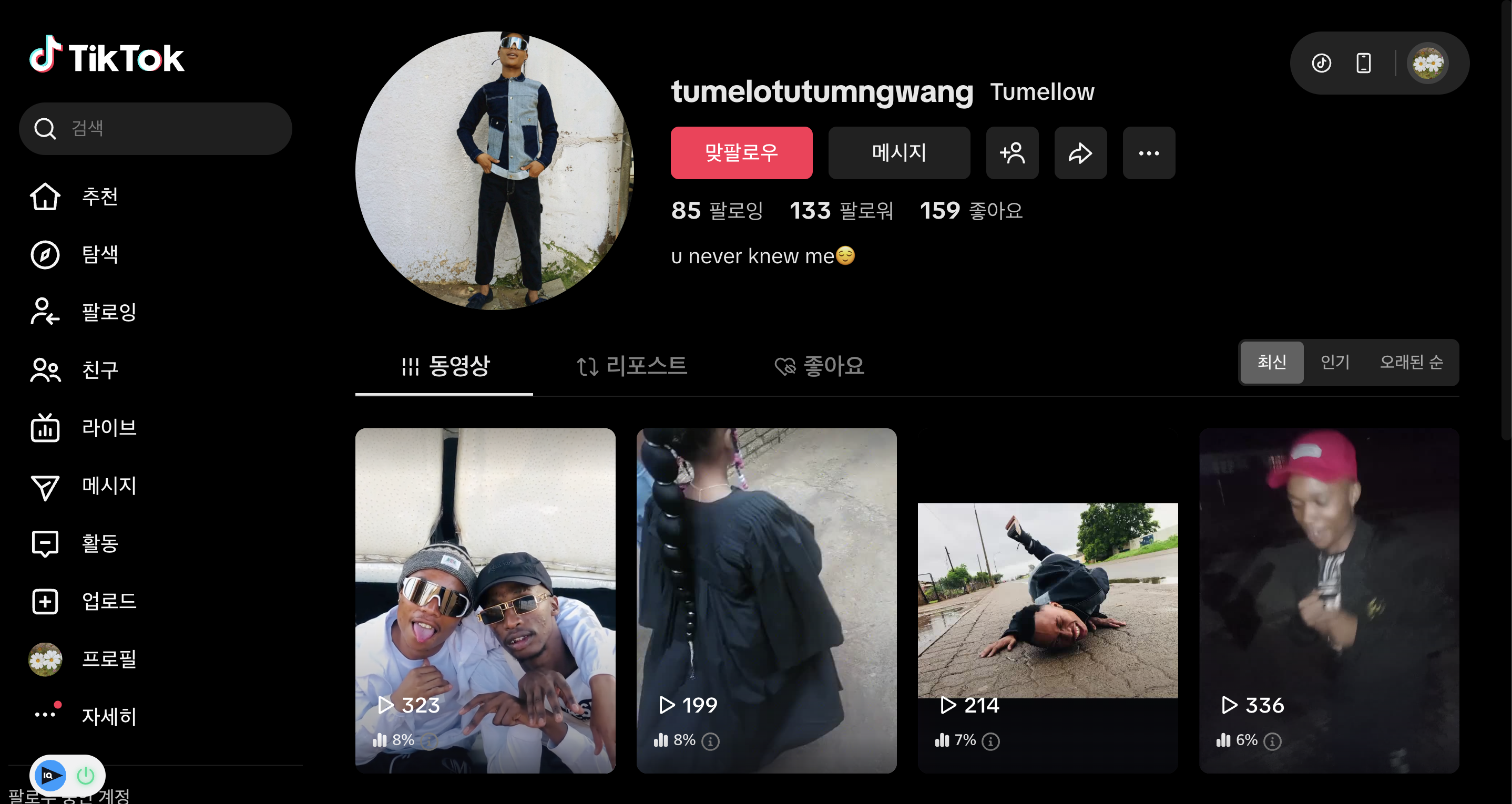Image resolution: width=1512 pixels, height=804 pixels.
Task: Sort videos by 오래된 순
Action: point(1411,362)
